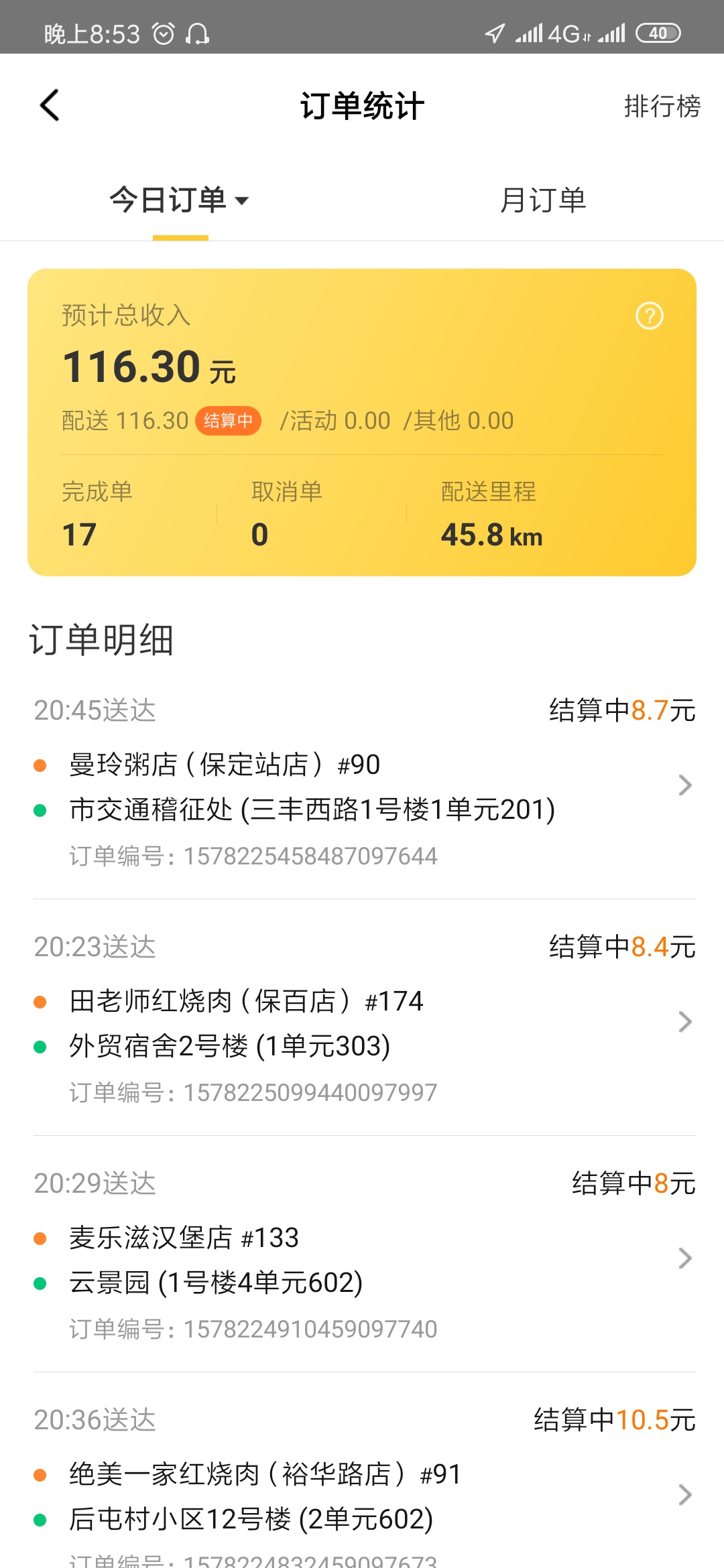Go back using the top-left arrow

pyautogui.click(x=50, y=105)
